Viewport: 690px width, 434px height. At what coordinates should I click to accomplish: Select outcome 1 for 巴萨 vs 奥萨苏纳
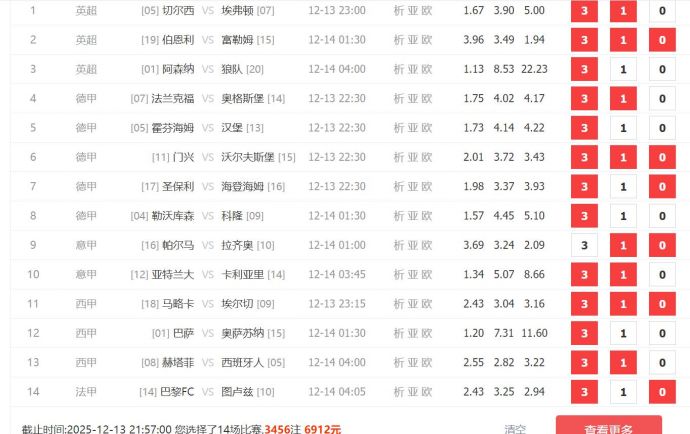pos(623,333)
